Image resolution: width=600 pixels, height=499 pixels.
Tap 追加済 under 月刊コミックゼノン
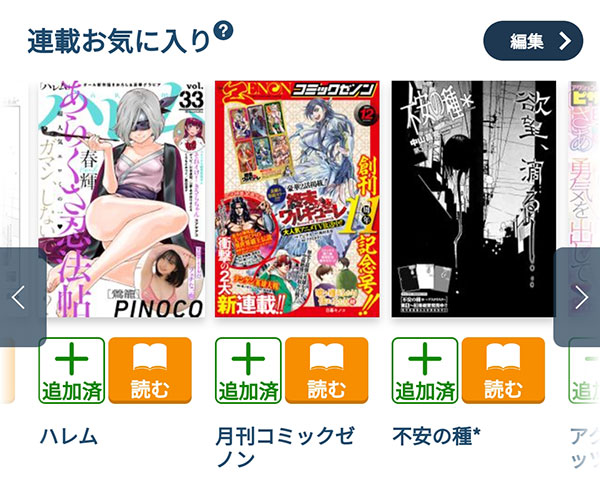[x=248, y=371]
